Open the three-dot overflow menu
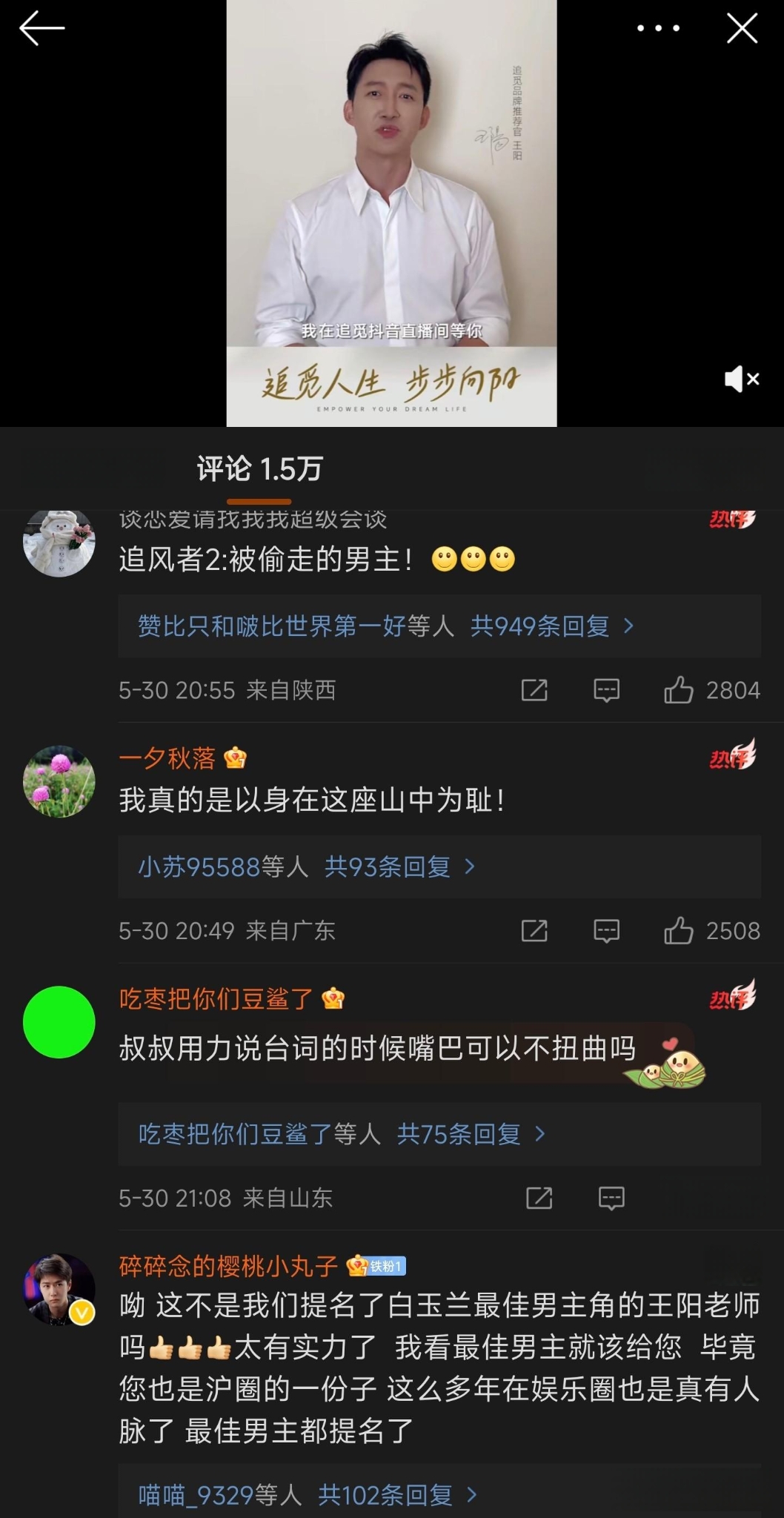 pos(658,29)
